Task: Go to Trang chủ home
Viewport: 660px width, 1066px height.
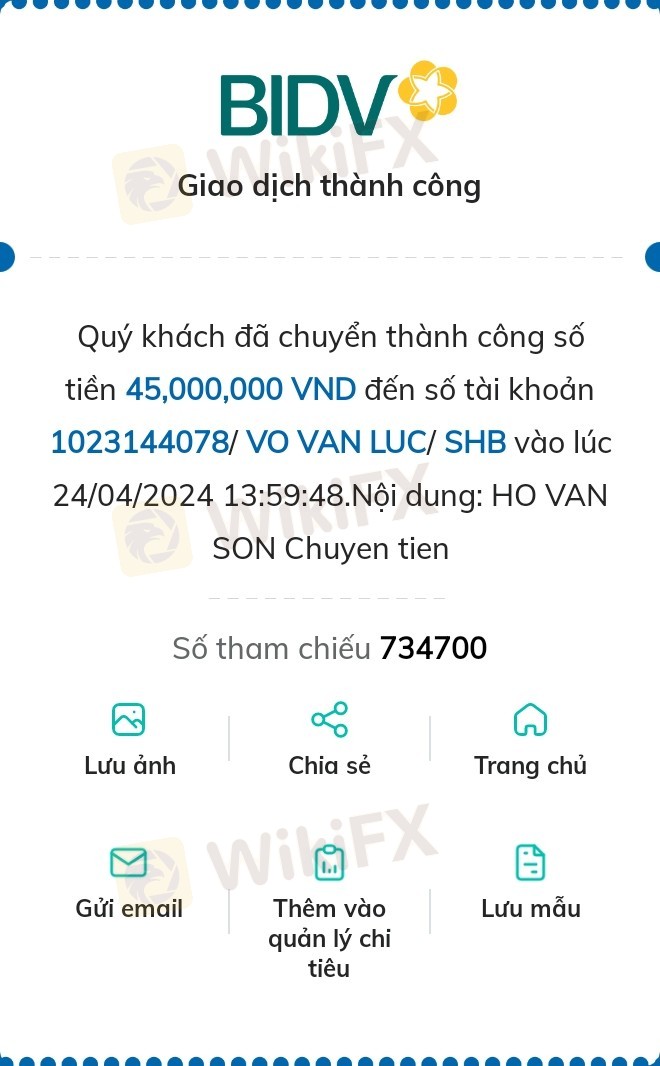Action: 530,739
